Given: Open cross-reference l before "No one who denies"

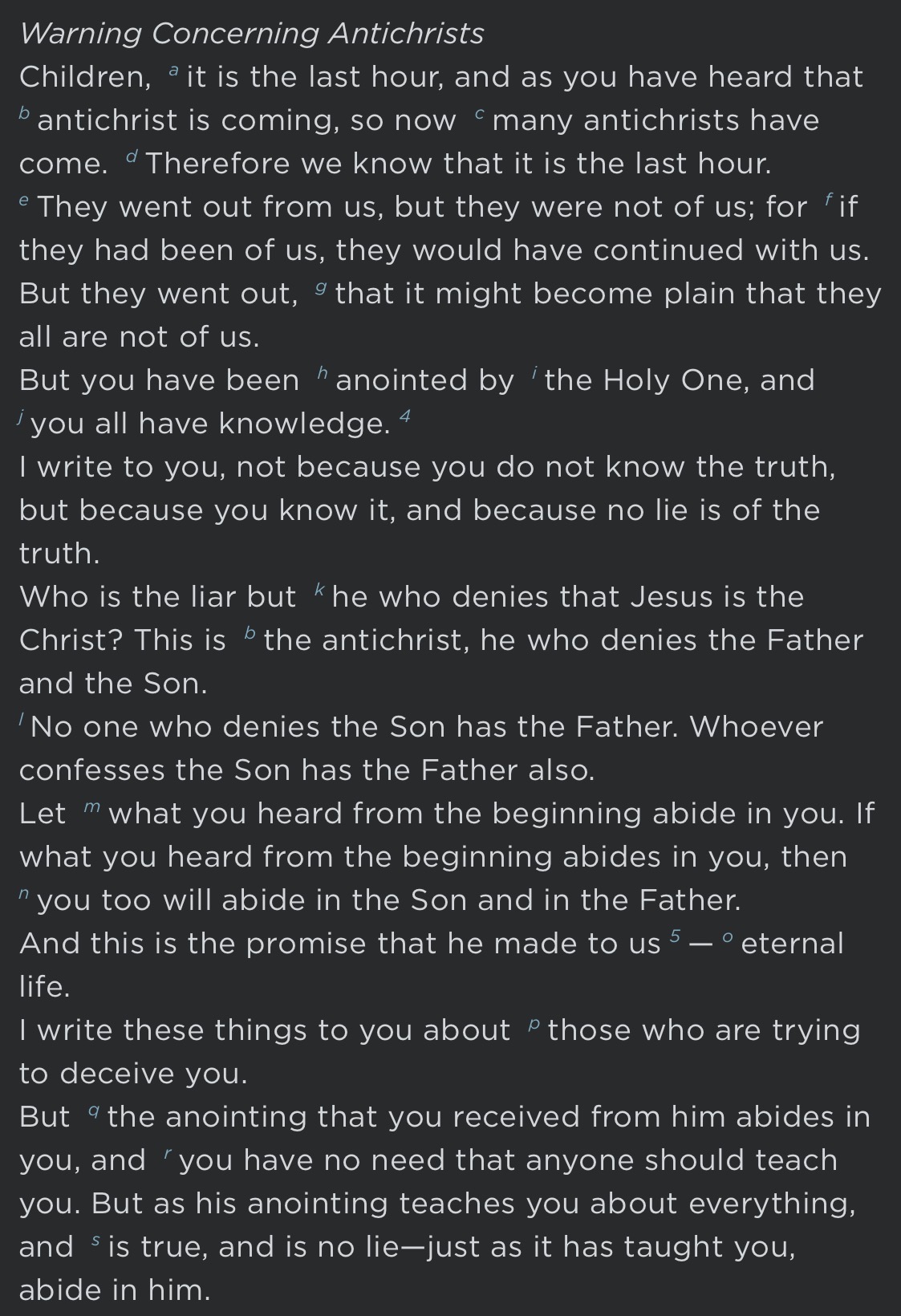Looking at the screenshot, I should pos(22,719).
